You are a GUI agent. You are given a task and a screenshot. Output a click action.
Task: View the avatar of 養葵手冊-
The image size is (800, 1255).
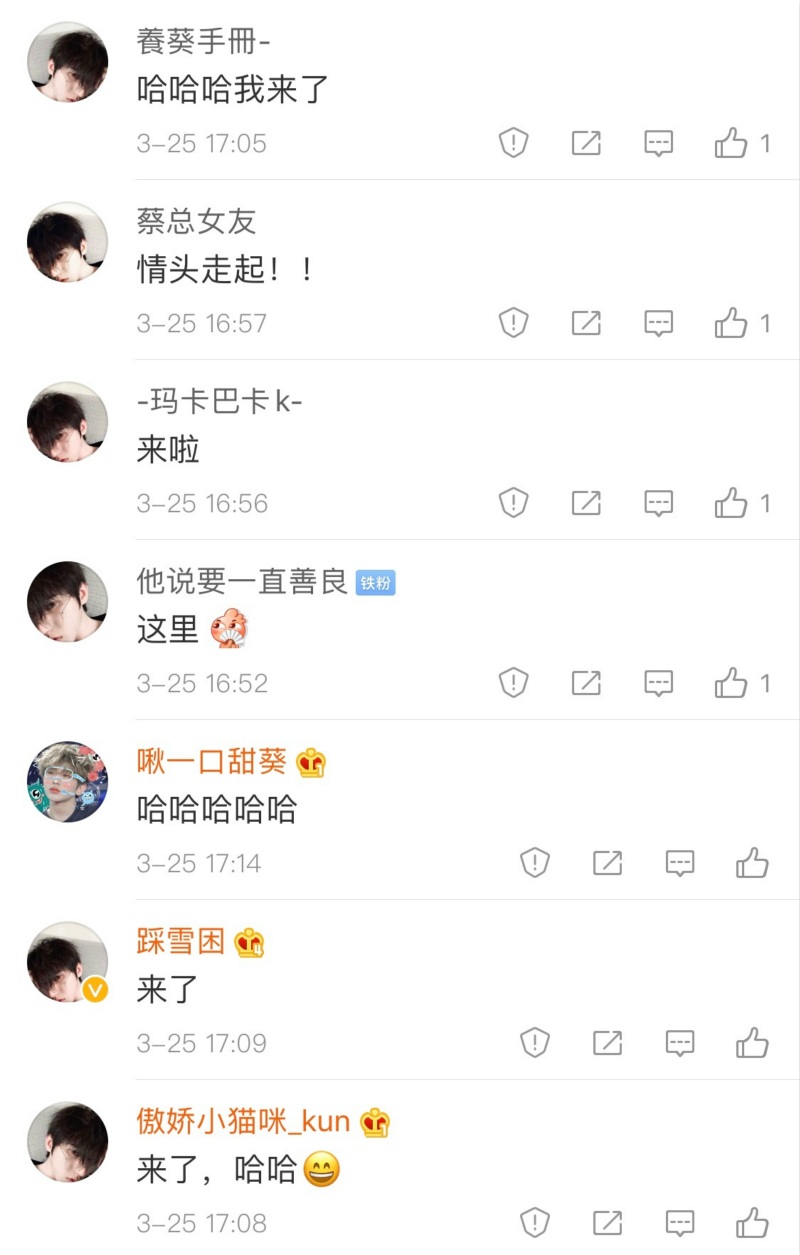coord(67,62)
